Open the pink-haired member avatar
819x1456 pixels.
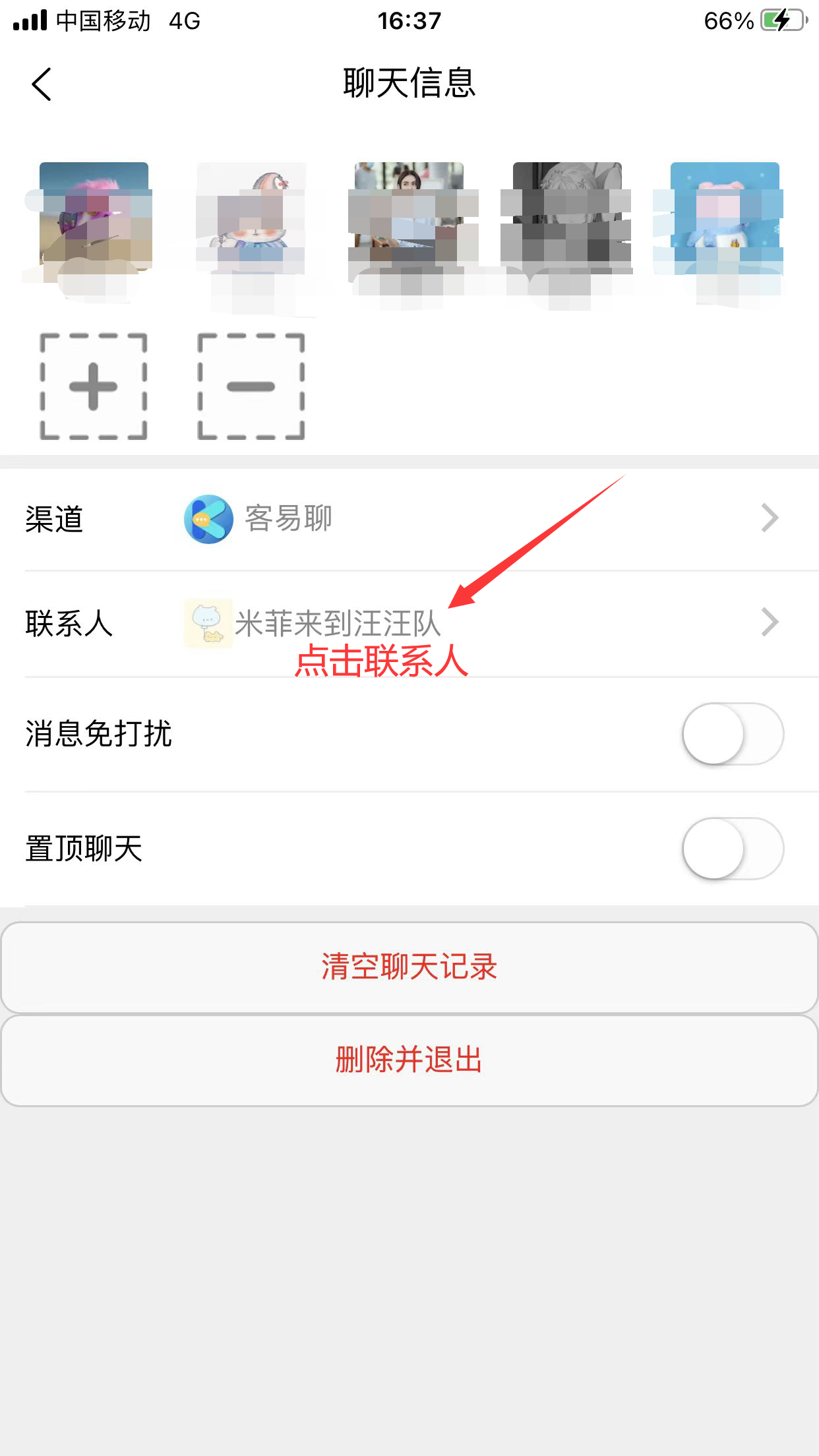click(x=94, y=216)
